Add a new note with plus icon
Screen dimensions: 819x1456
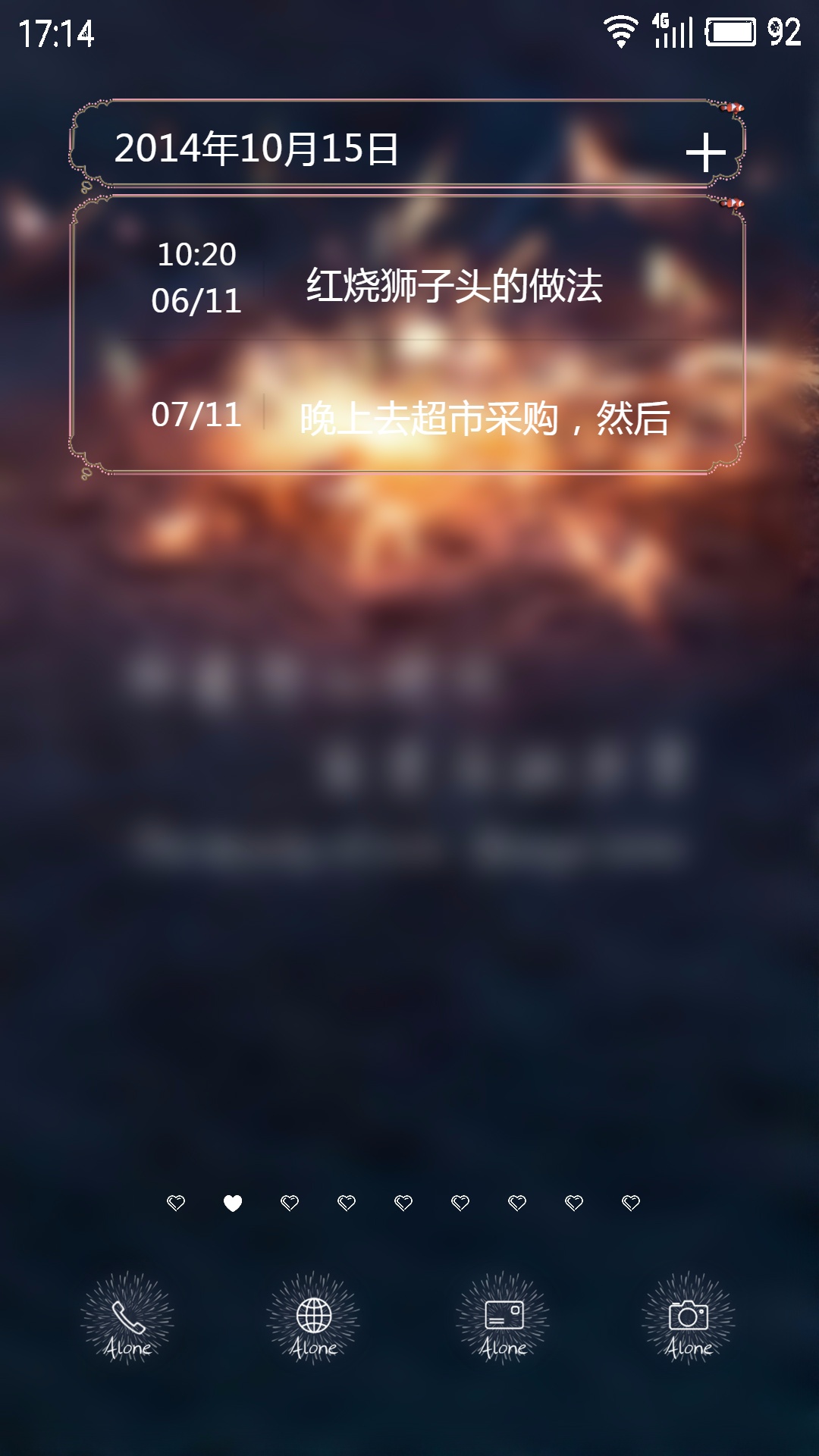click(x=705, y=152)
